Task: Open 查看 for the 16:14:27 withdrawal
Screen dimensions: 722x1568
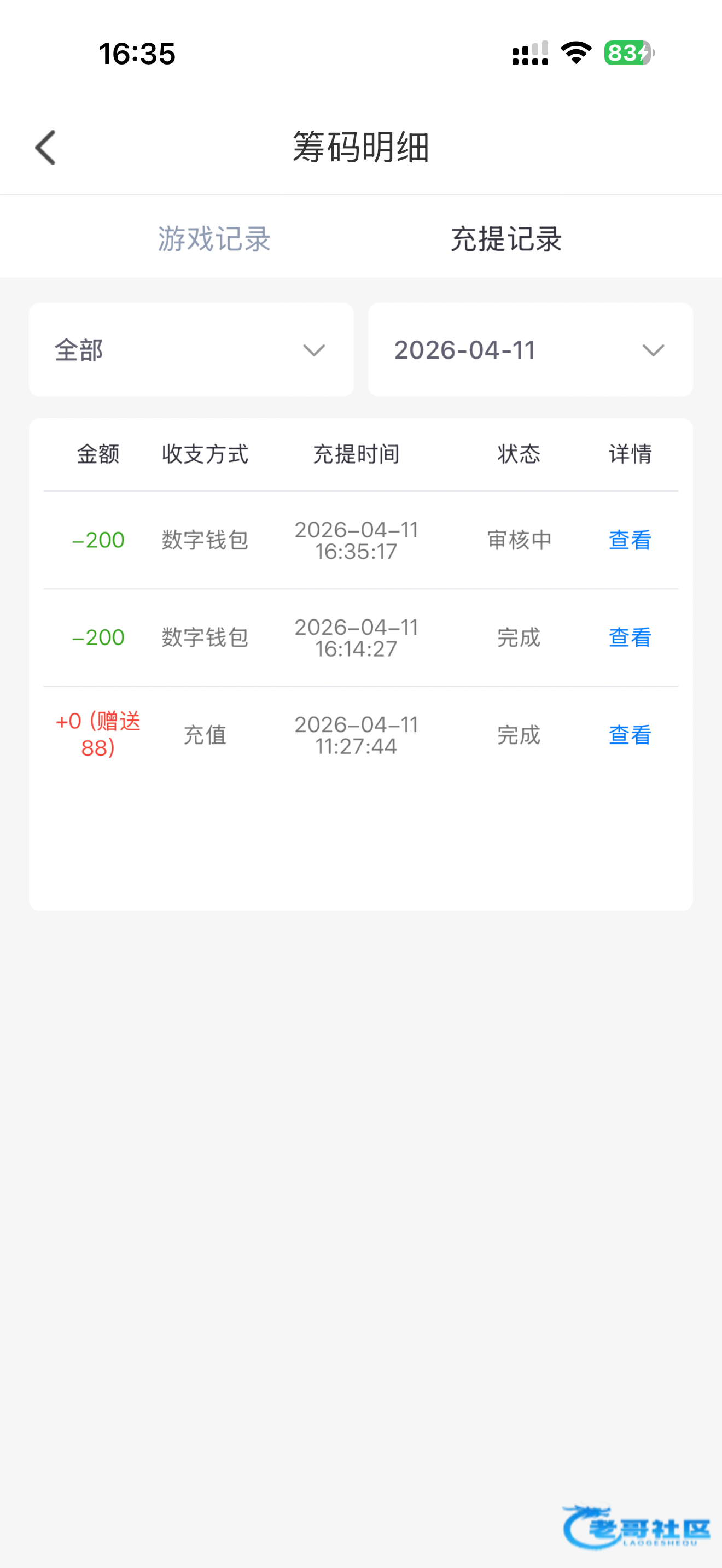Action: 630,637
